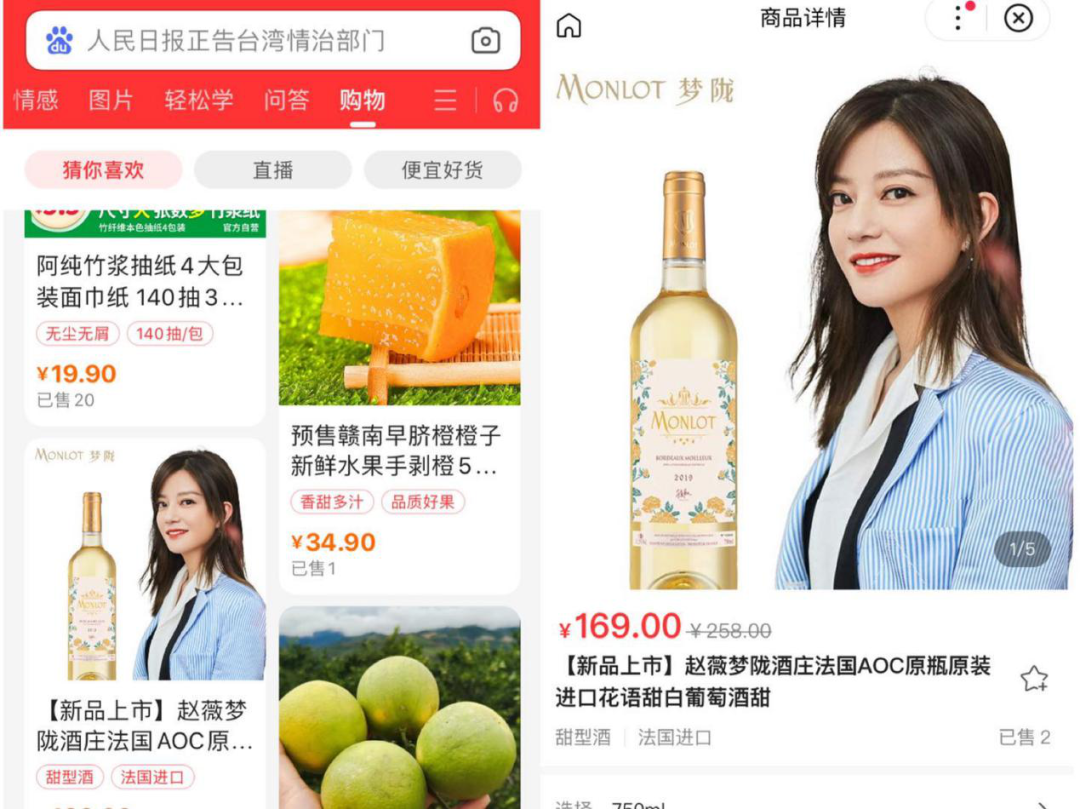
Task: Switch to the 图片 tab
Action: pyautogui.click(x=111, y=100)
